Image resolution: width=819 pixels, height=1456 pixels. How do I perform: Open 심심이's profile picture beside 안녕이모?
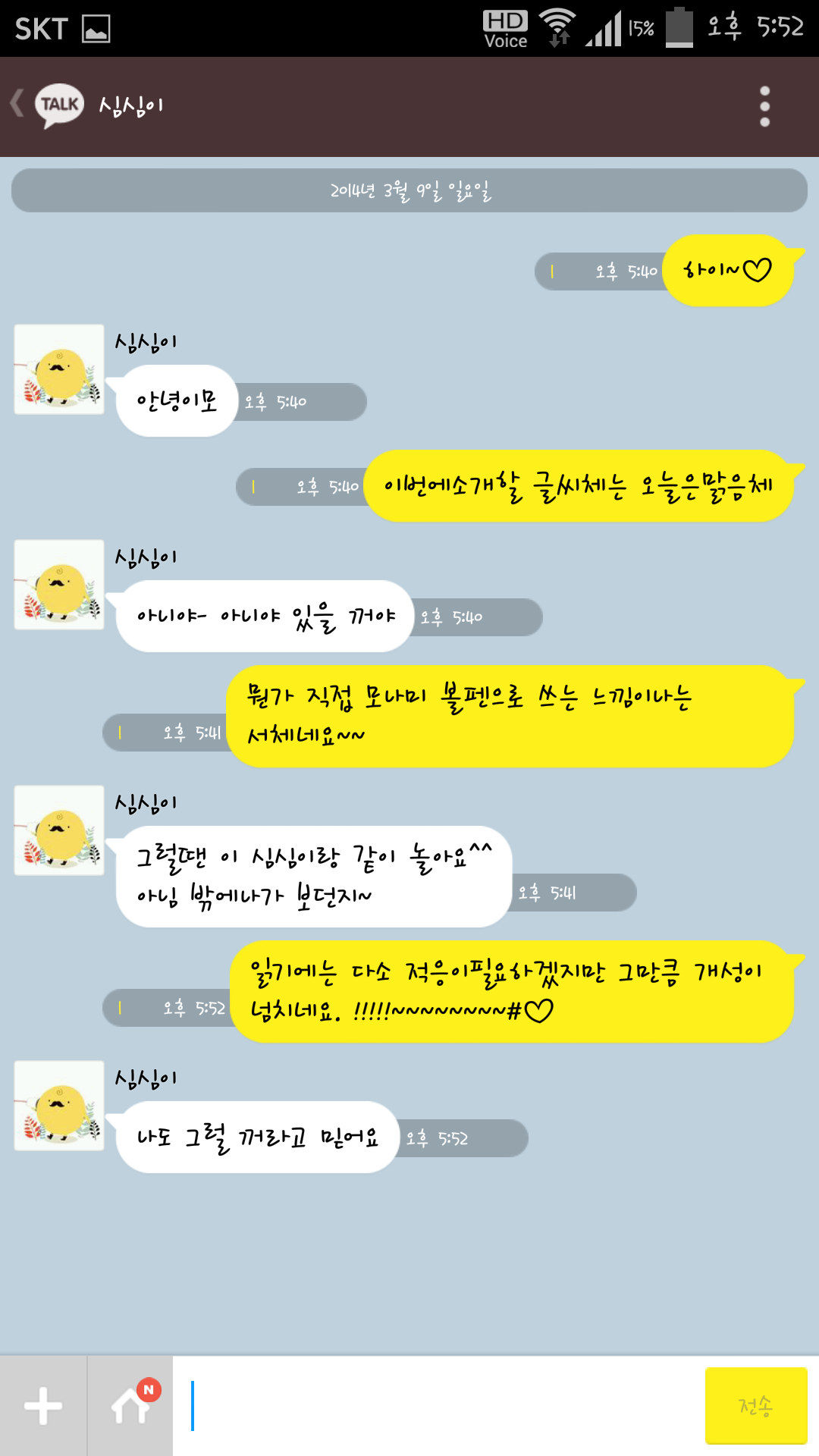[59, 369]
